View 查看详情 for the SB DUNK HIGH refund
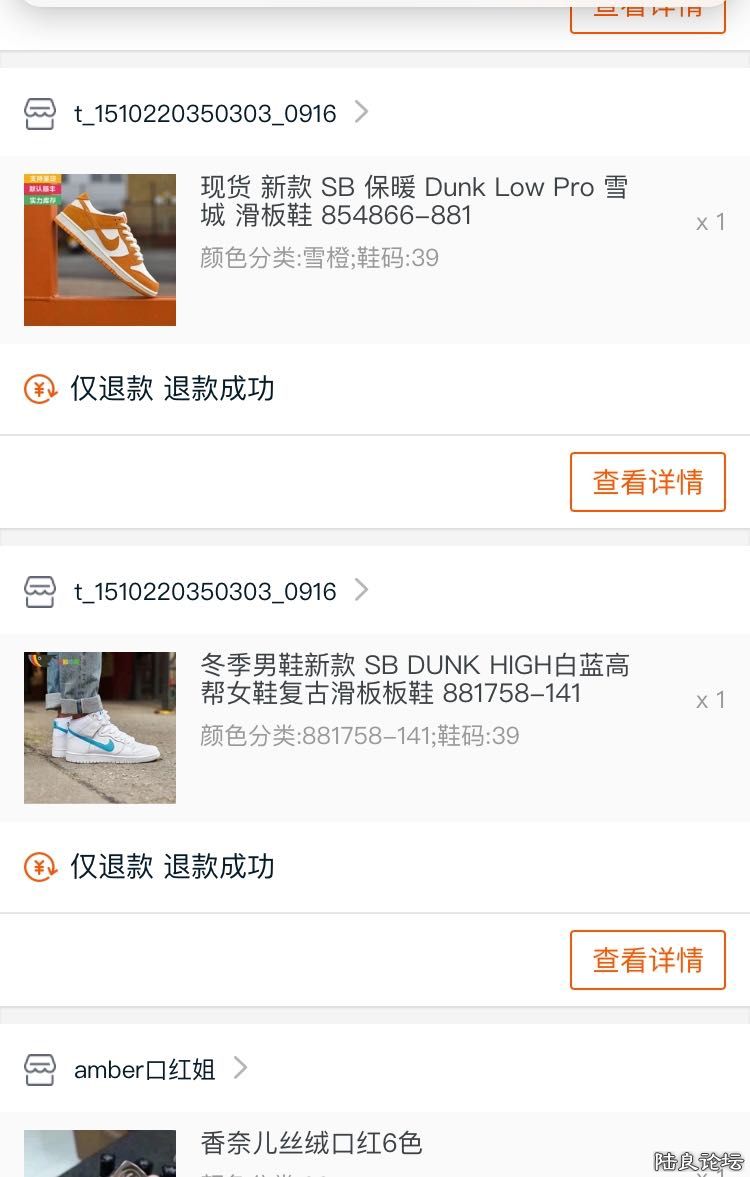This screenshot has width=750, height=1177. [647, 960]
